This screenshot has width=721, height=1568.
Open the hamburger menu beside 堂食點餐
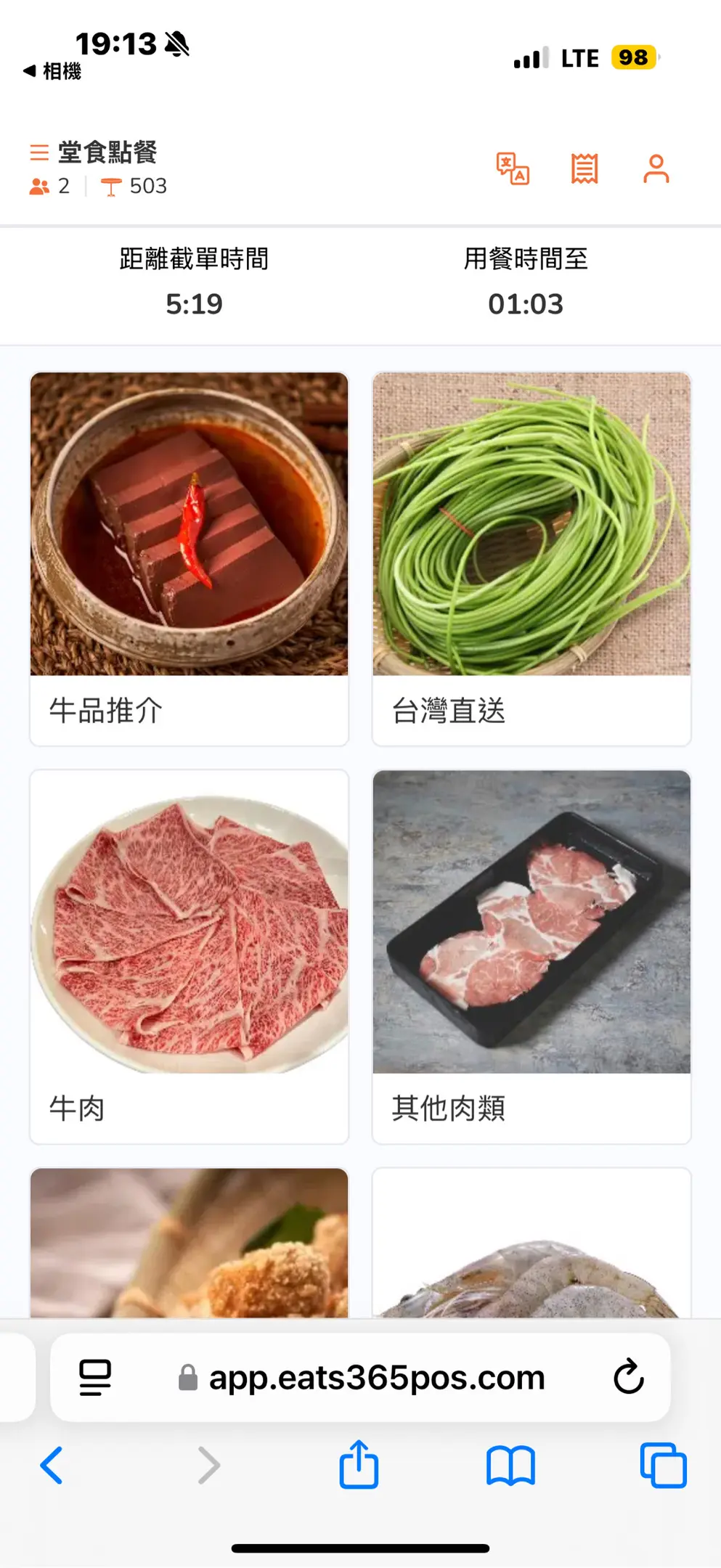point(39,152)
